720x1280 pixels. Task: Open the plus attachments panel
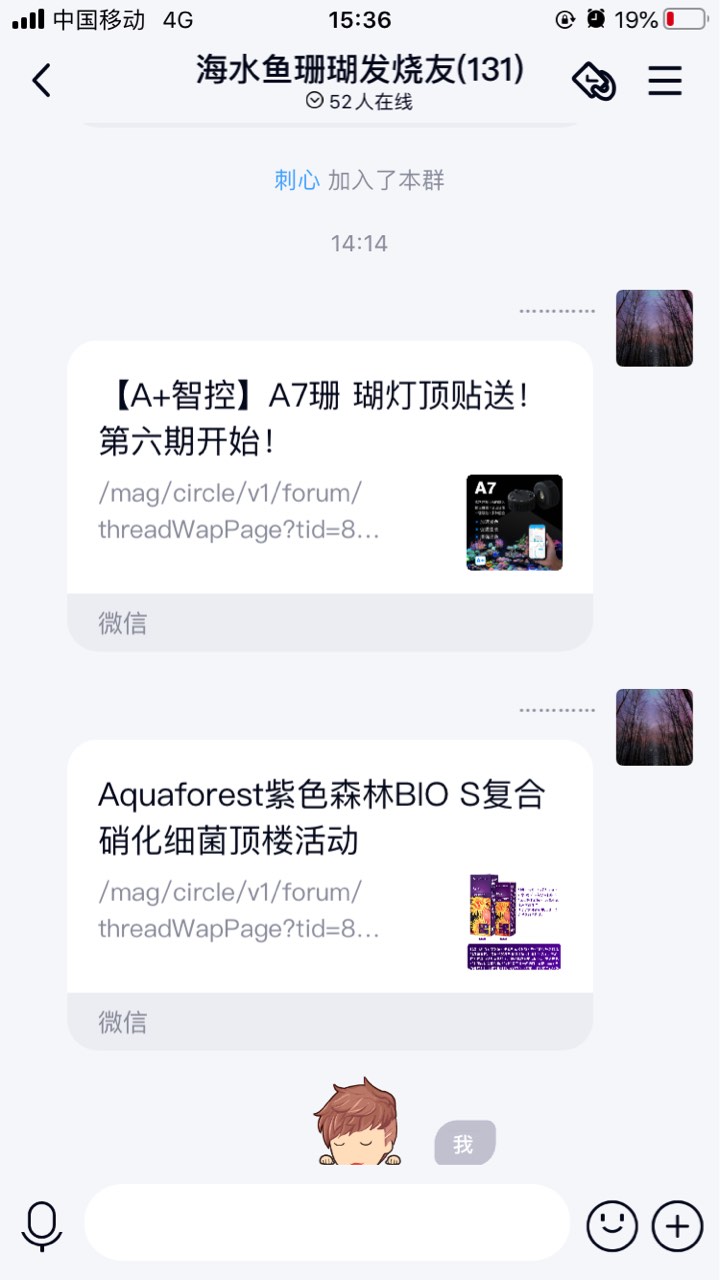[x=677, y=1225]
